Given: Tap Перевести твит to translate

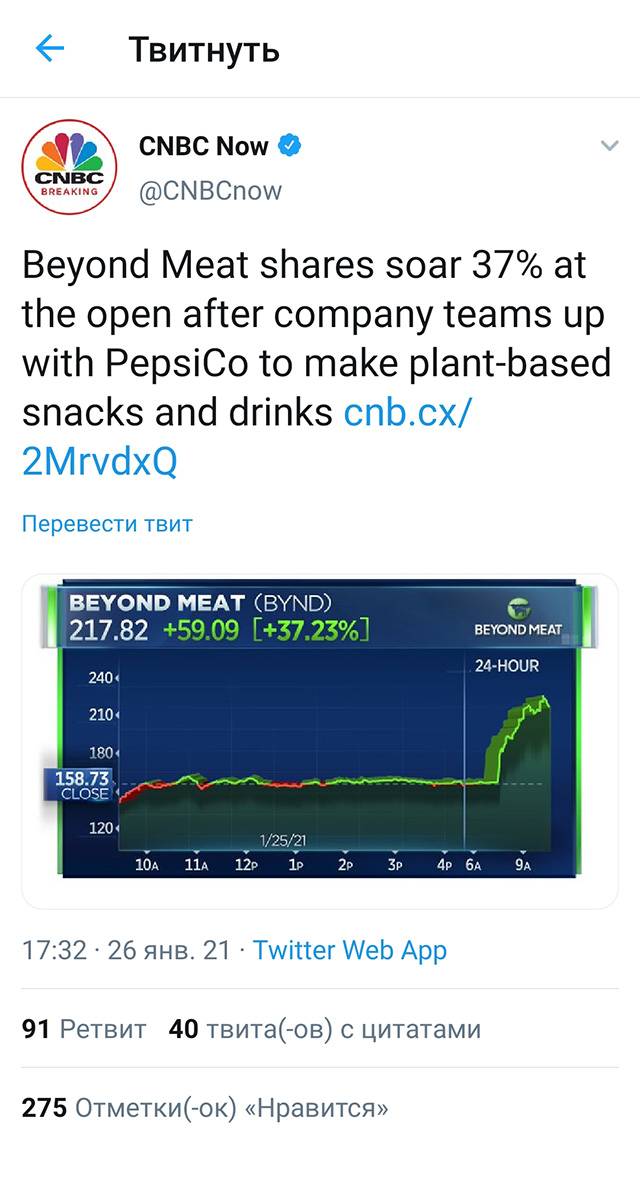Looking at the screenshot, I should 107,524.
